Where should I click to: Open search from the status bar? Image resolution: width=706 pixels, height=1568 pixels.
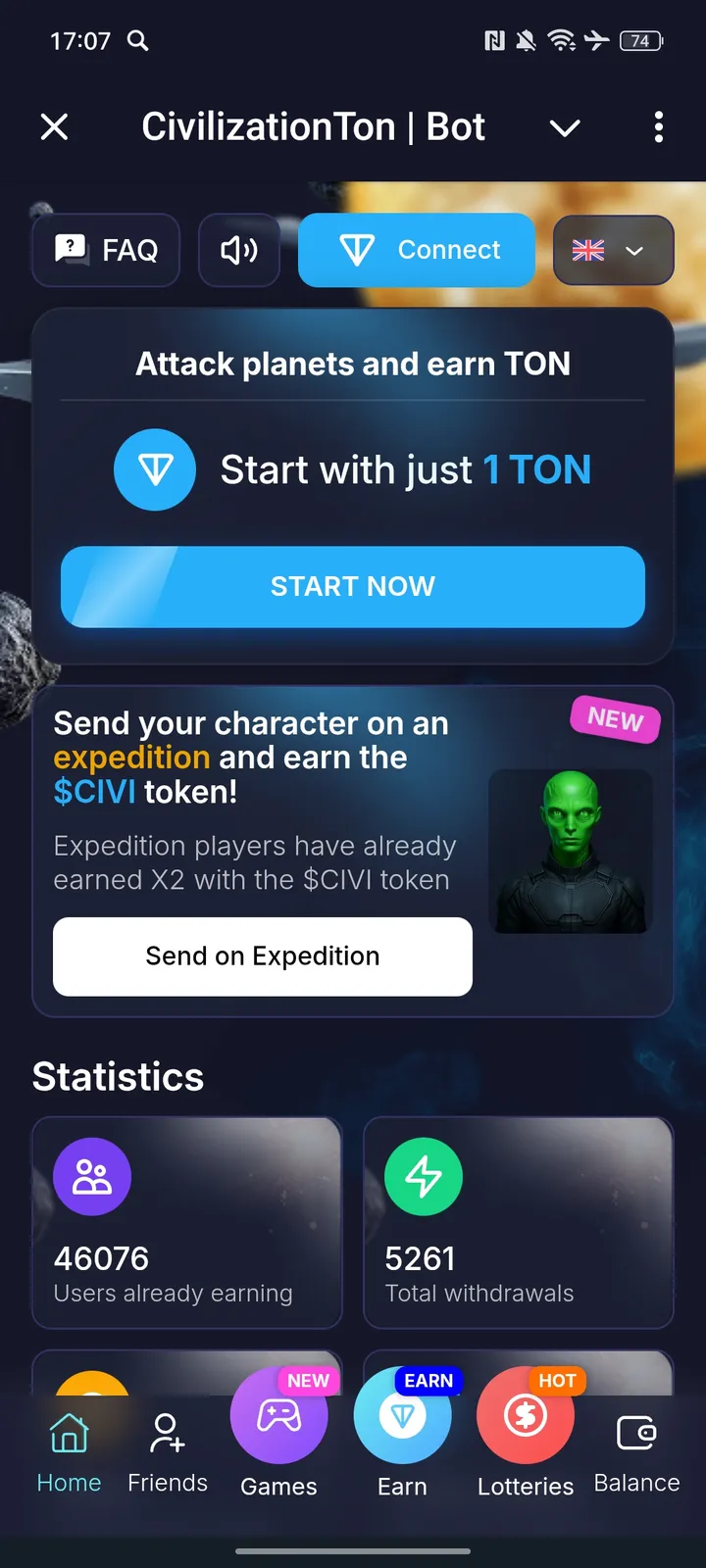click(137, 41)
